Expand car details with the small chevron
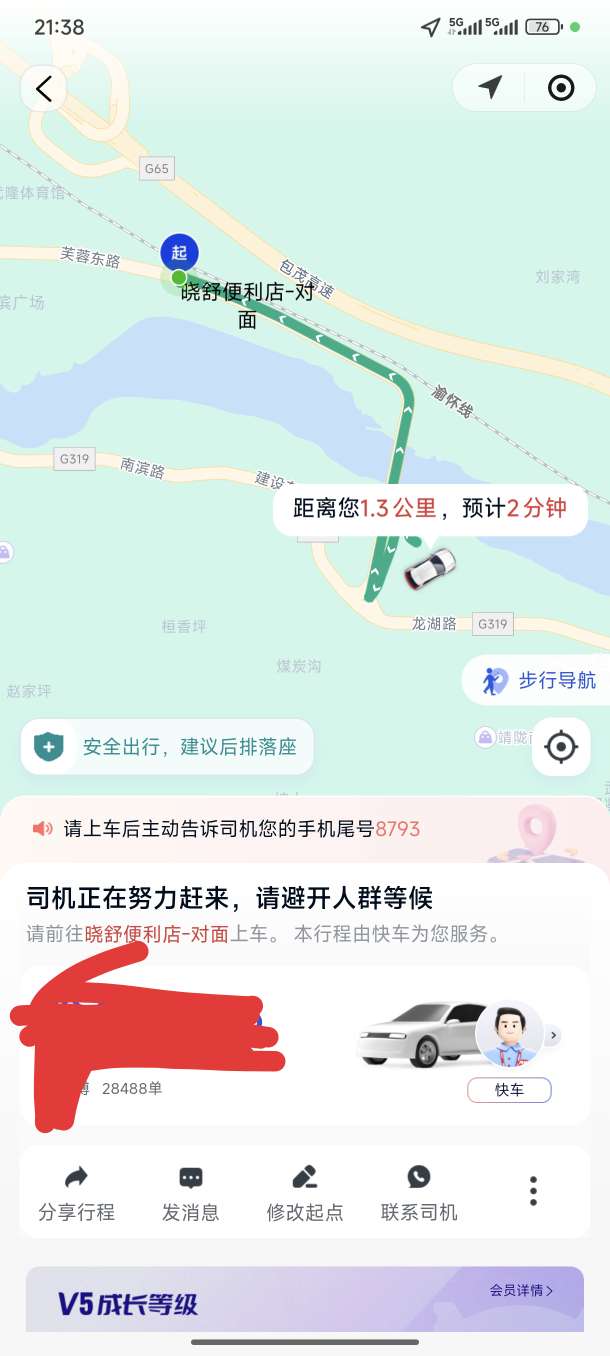Screen dimensions: 610x1356 tap(553, 1035)
